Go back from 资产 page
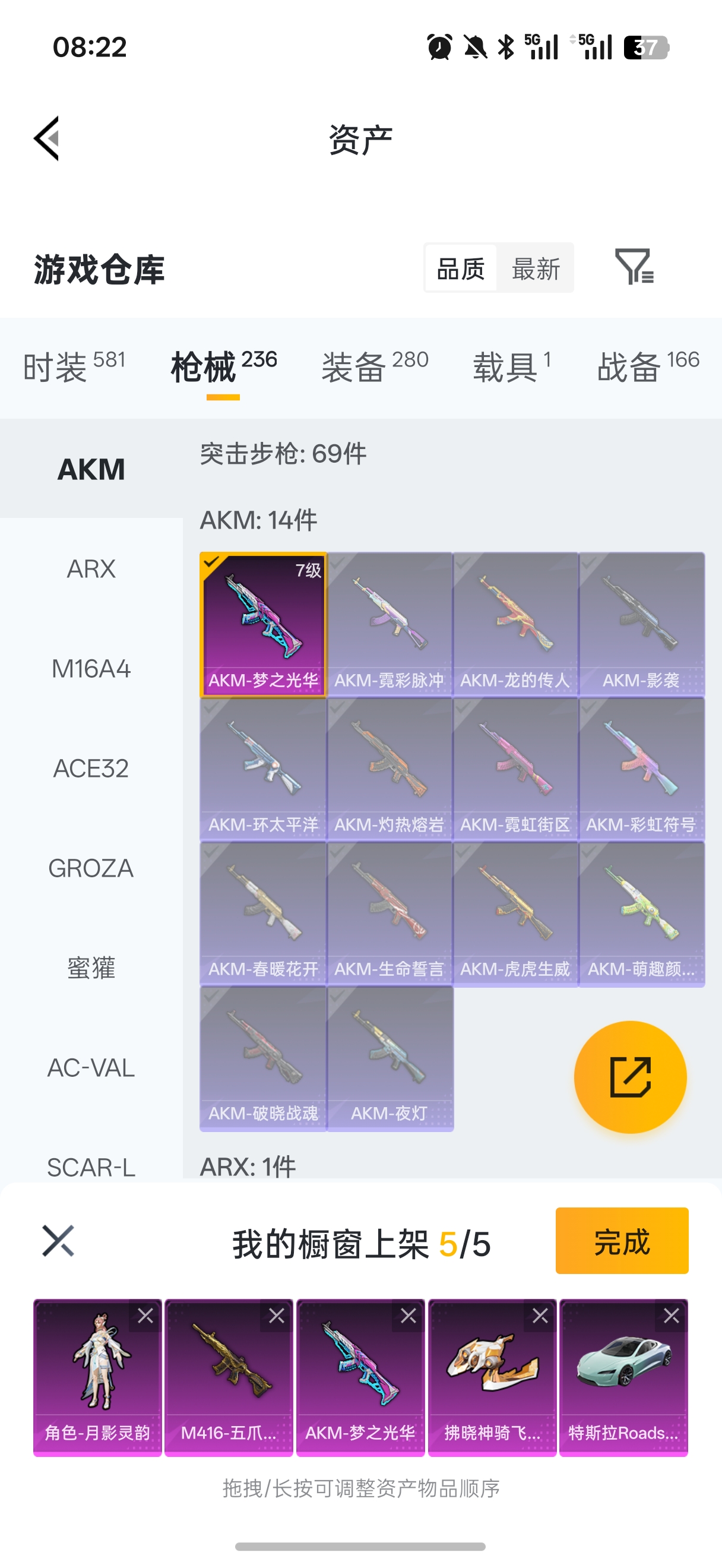The width and height of the screenshot is (722, 1568). tap(47, 139)
